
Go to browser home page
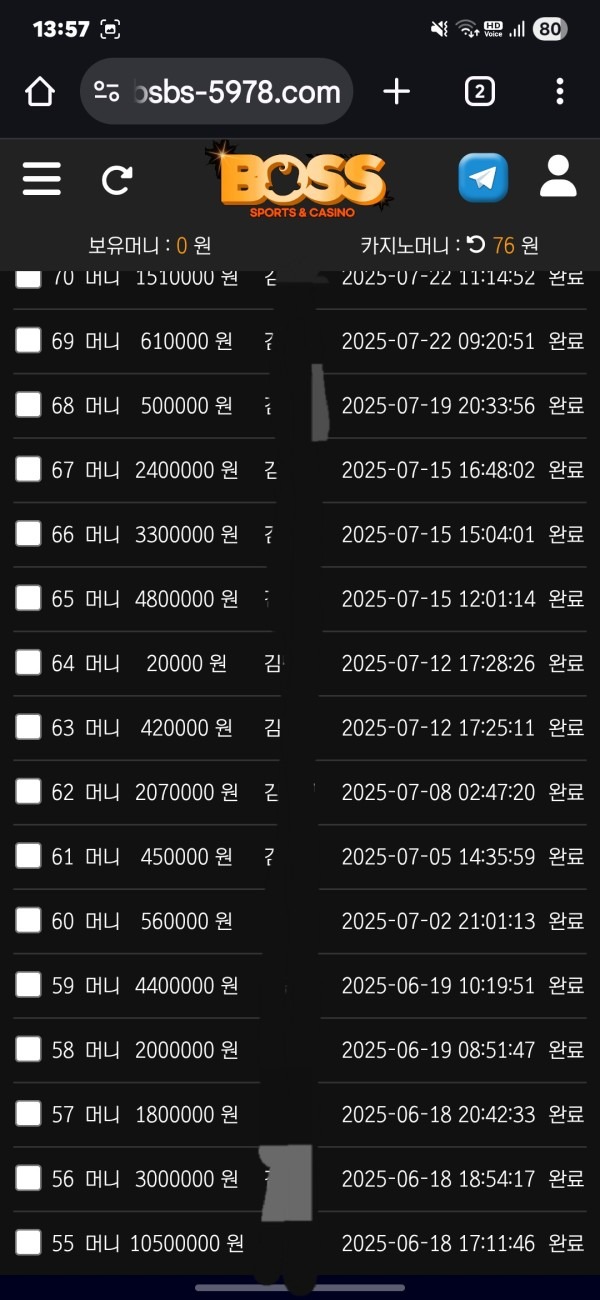(40, 92)
